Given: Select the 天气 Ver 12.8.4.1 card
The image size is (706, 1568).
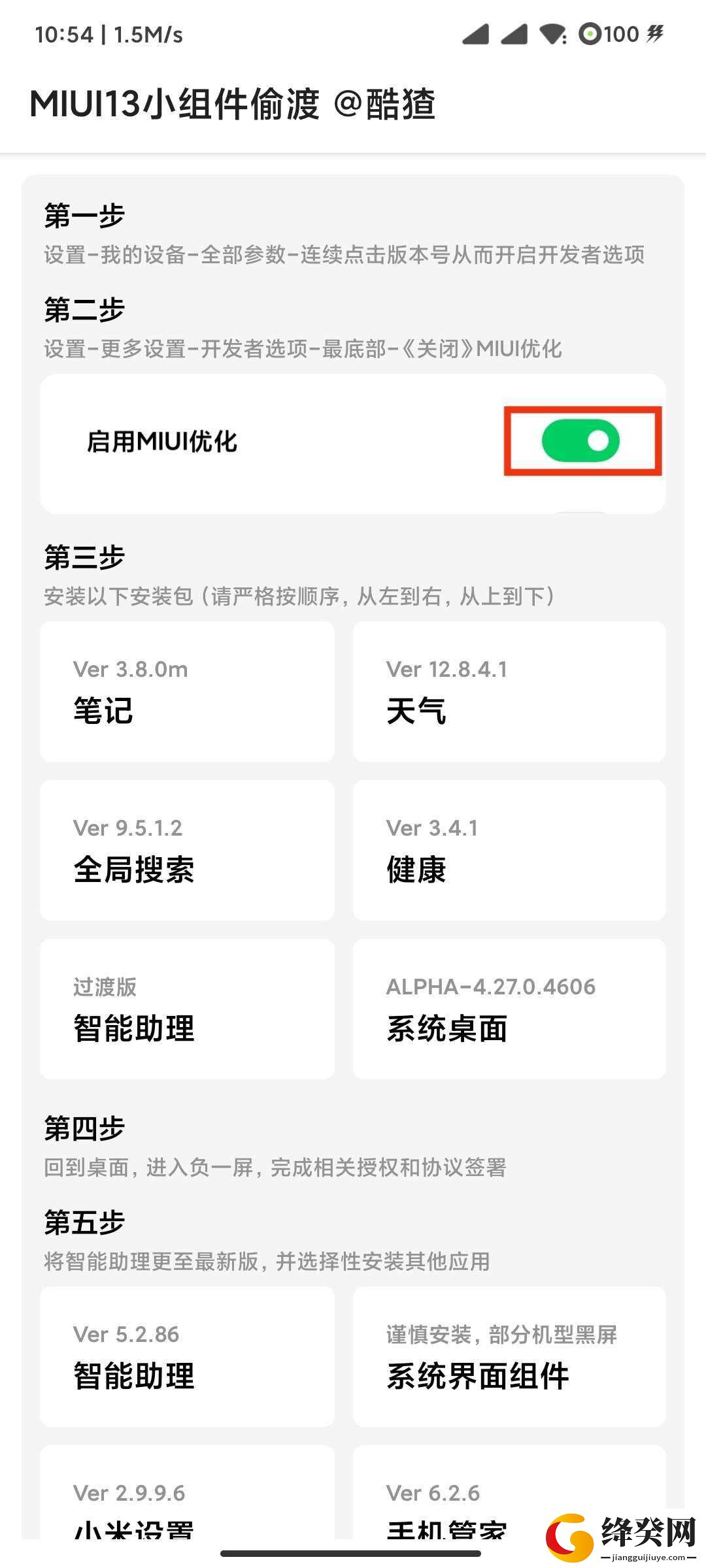Looking at the screenshot, I should coord(509,691).
